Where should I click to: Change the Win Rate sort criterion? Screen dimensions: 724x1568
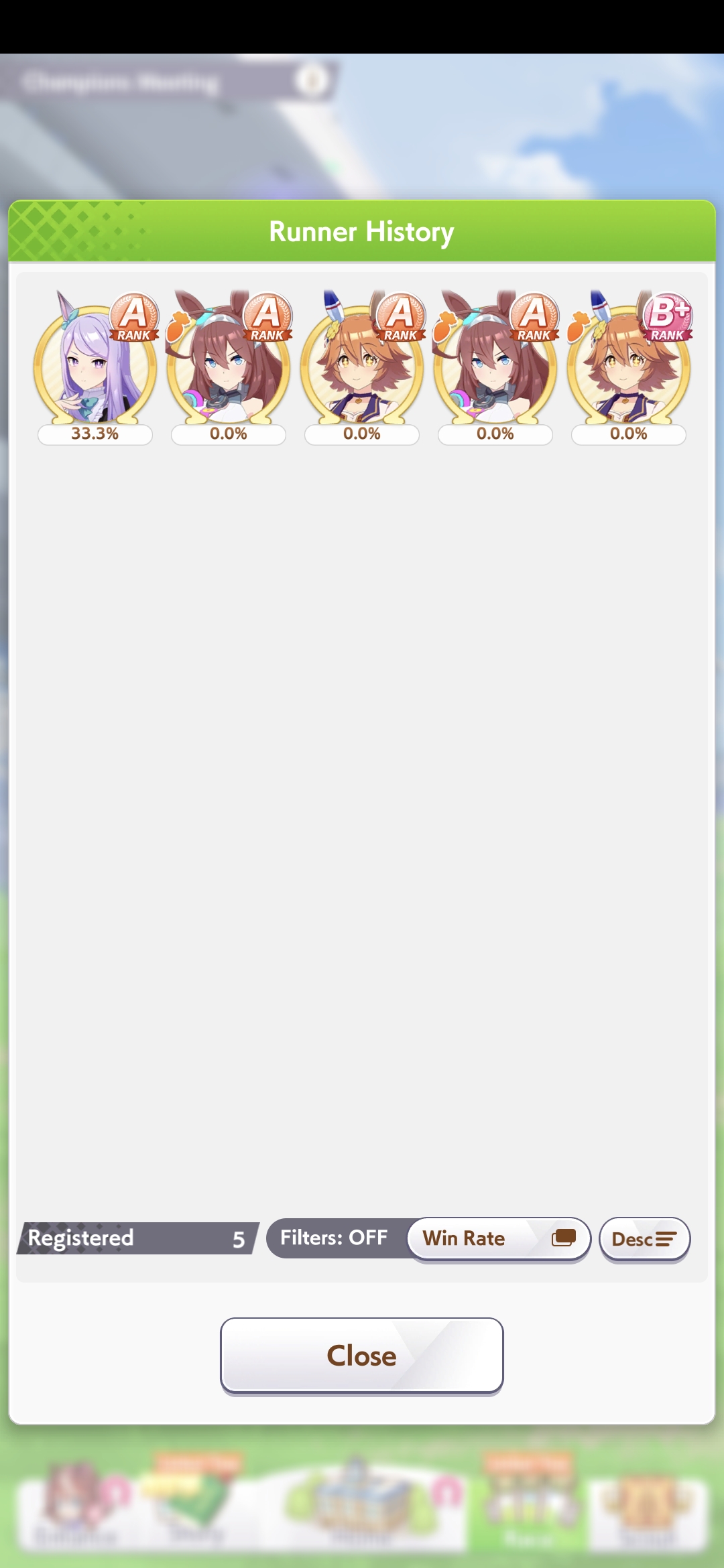click(498, 1238)
